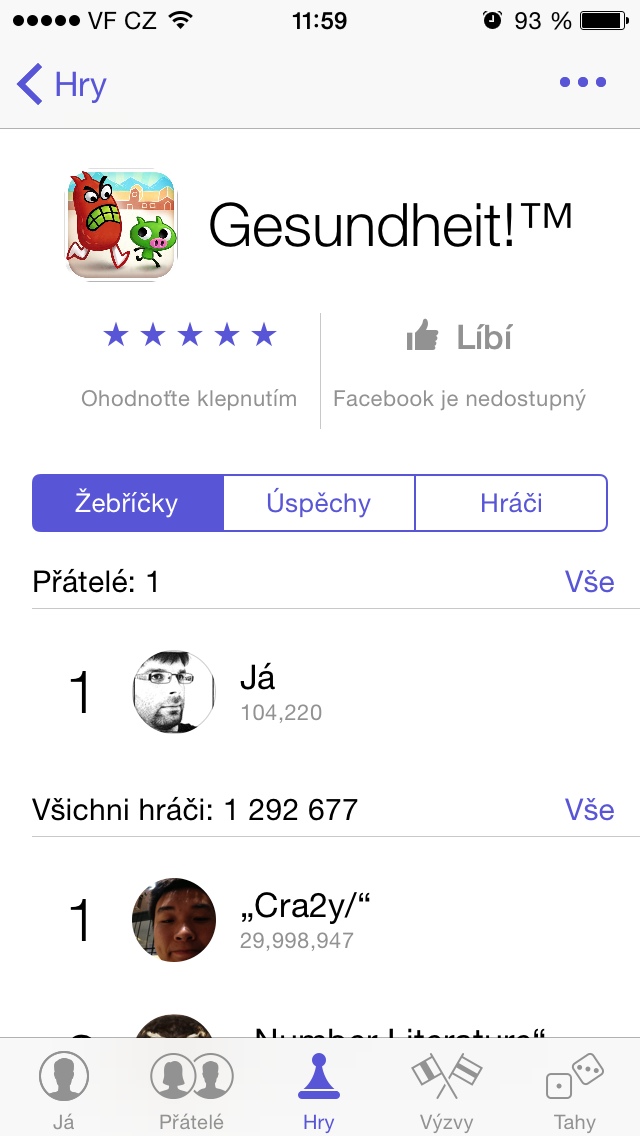Go to the Výzvy bottom tab
Viewport: 640px width, 1136px height.
(447, 1088)
